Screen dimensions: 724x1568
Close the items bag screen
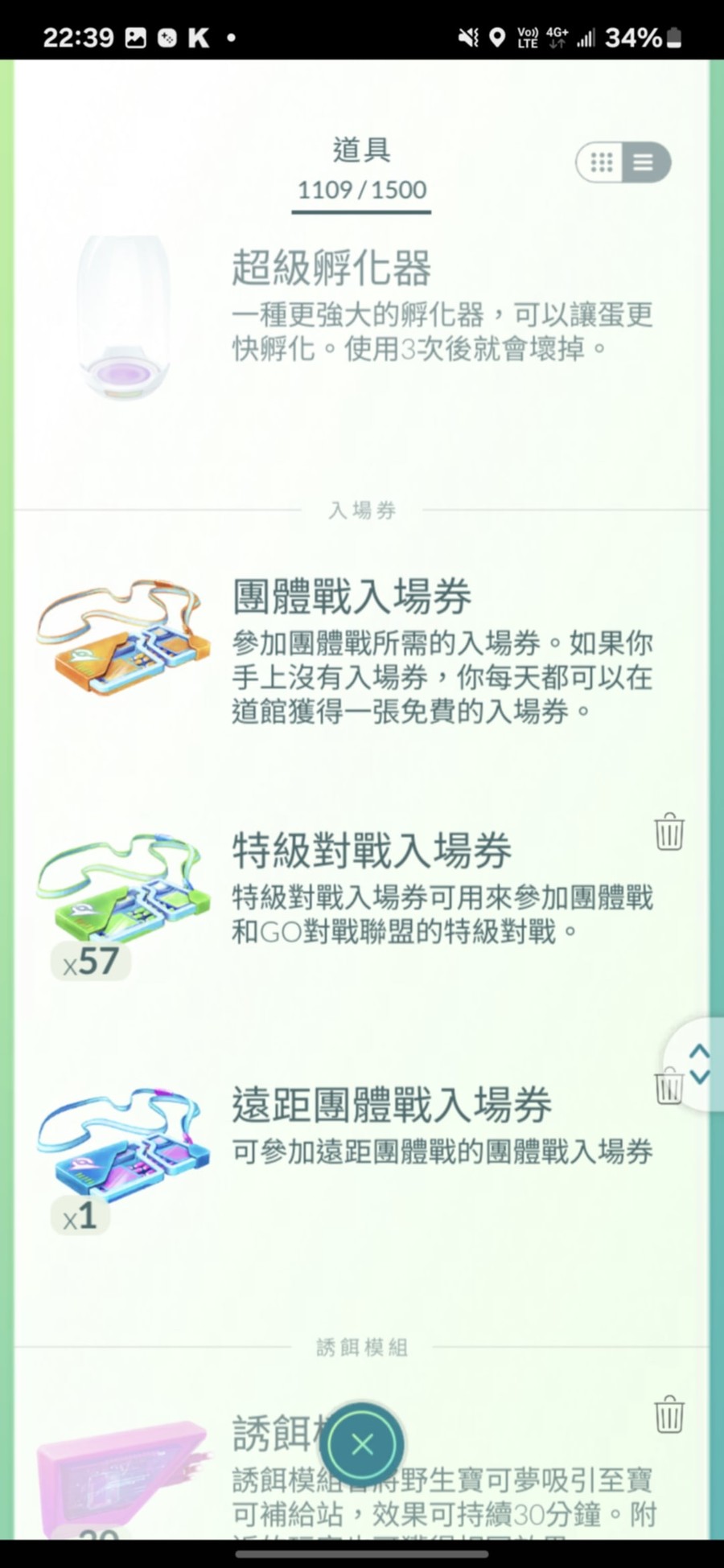362,1445
